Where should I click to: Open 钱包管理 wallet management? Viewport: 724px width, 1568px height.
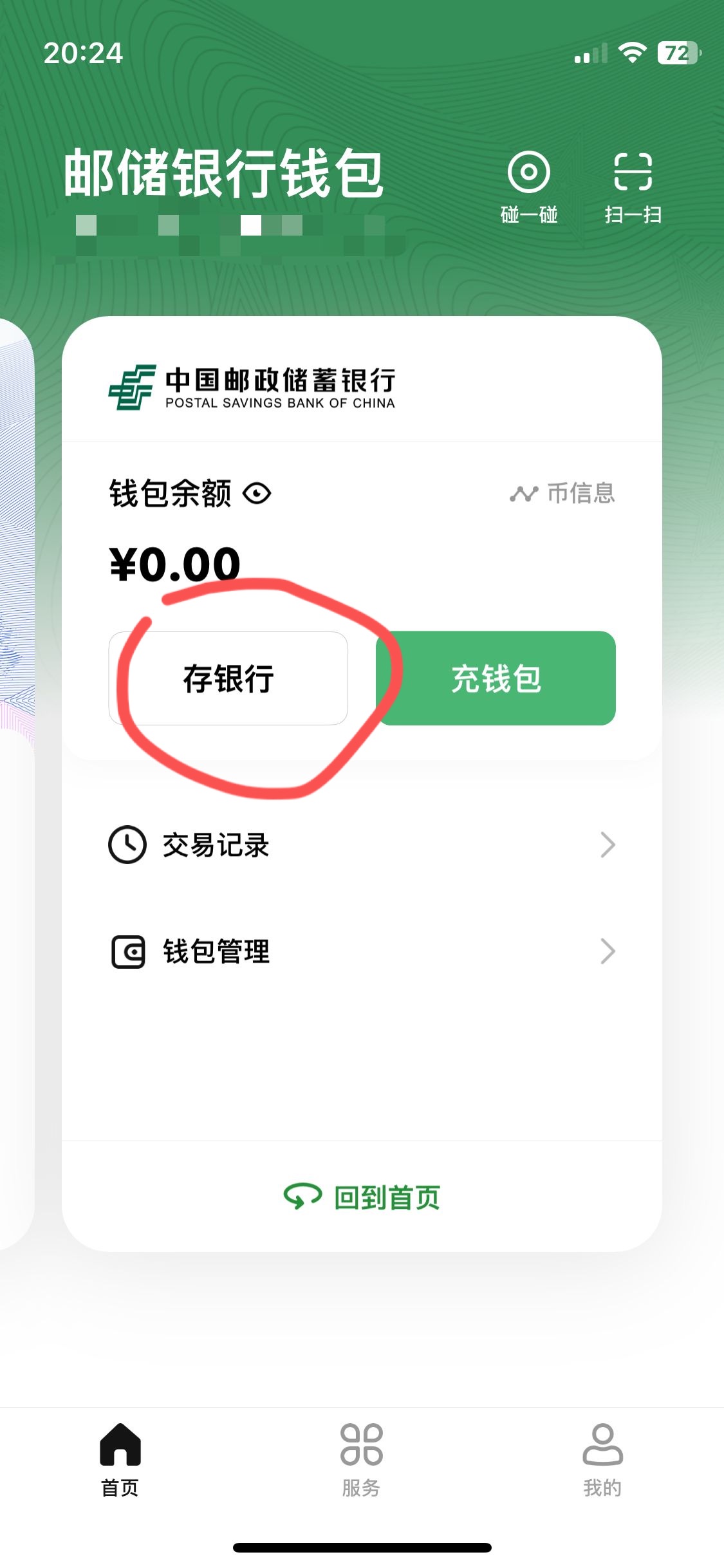point(362,951)
